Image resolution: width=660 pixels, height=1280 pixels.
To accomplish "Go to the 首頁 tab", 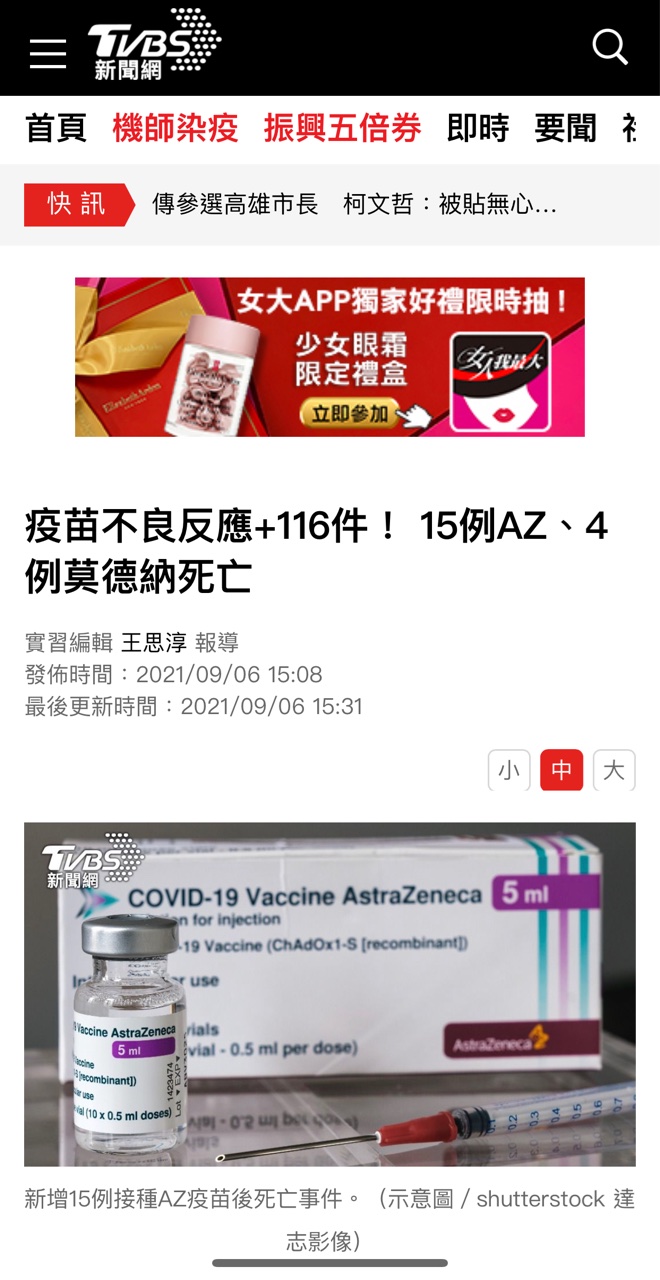I will click(x=56, y=128).
